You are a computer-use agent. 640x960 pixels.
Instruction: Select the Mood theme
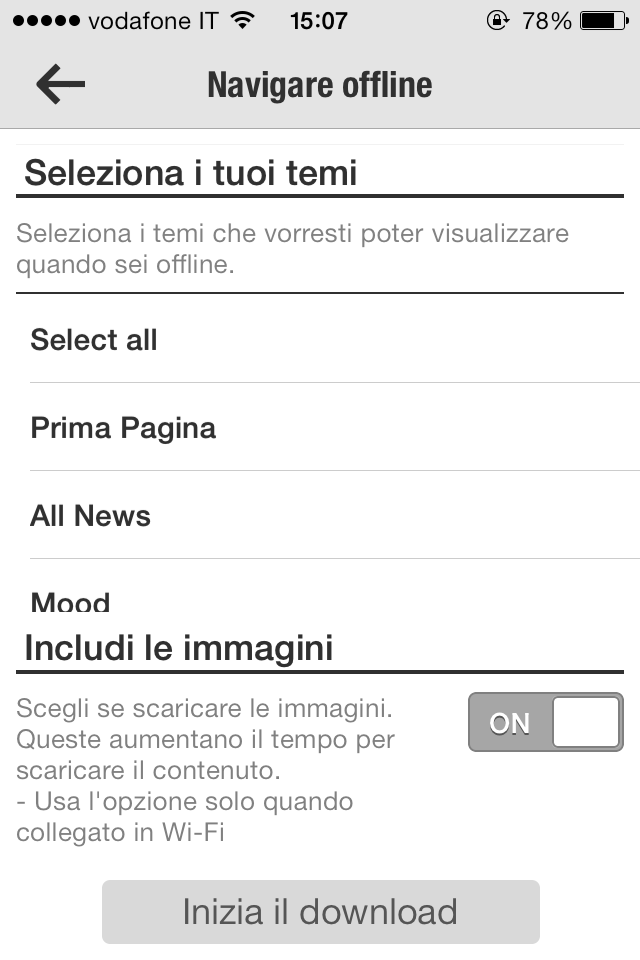[x=320, y=602]
